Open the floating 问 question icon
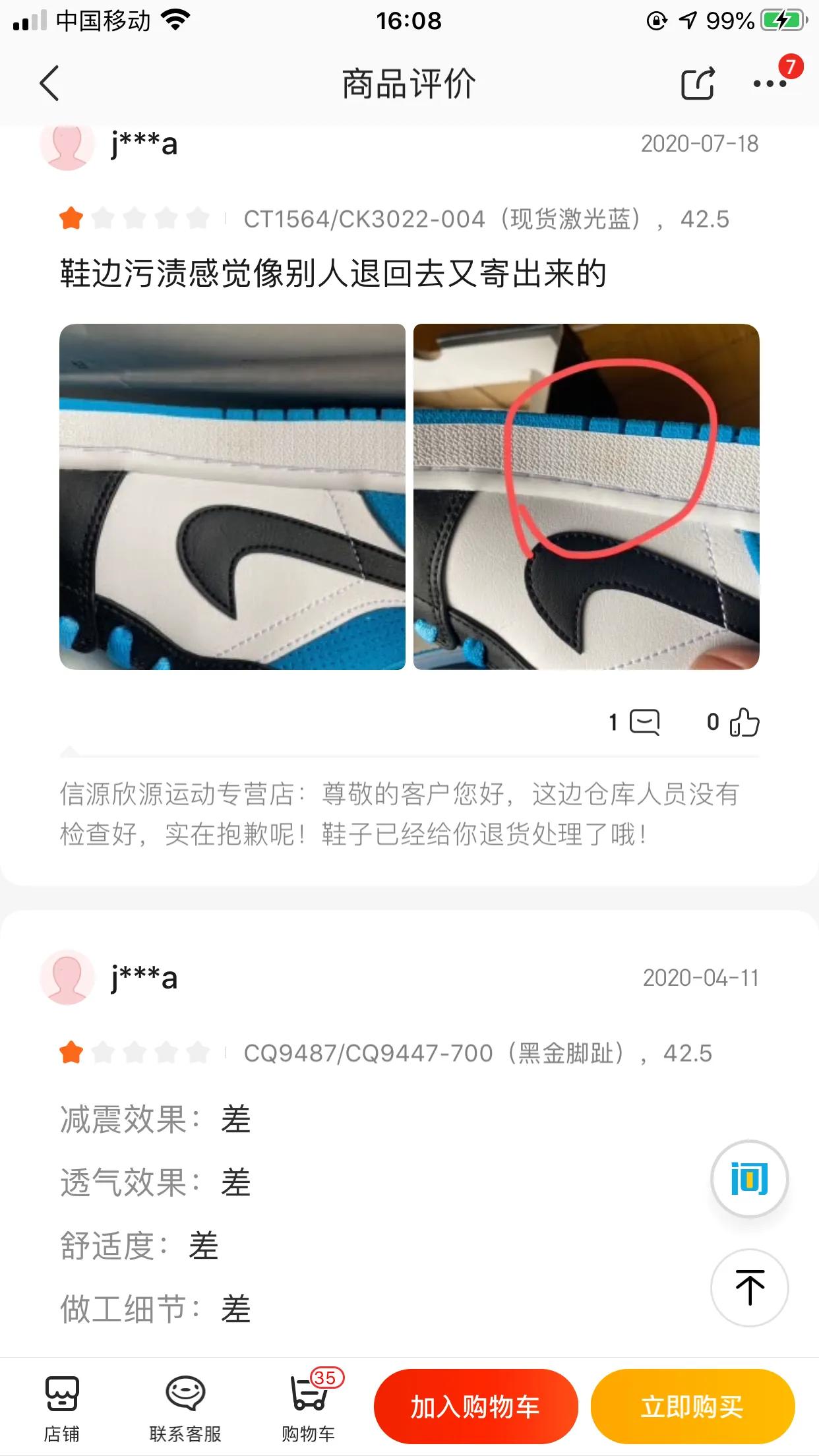The image size is (819, 1456). point(750,1180)
